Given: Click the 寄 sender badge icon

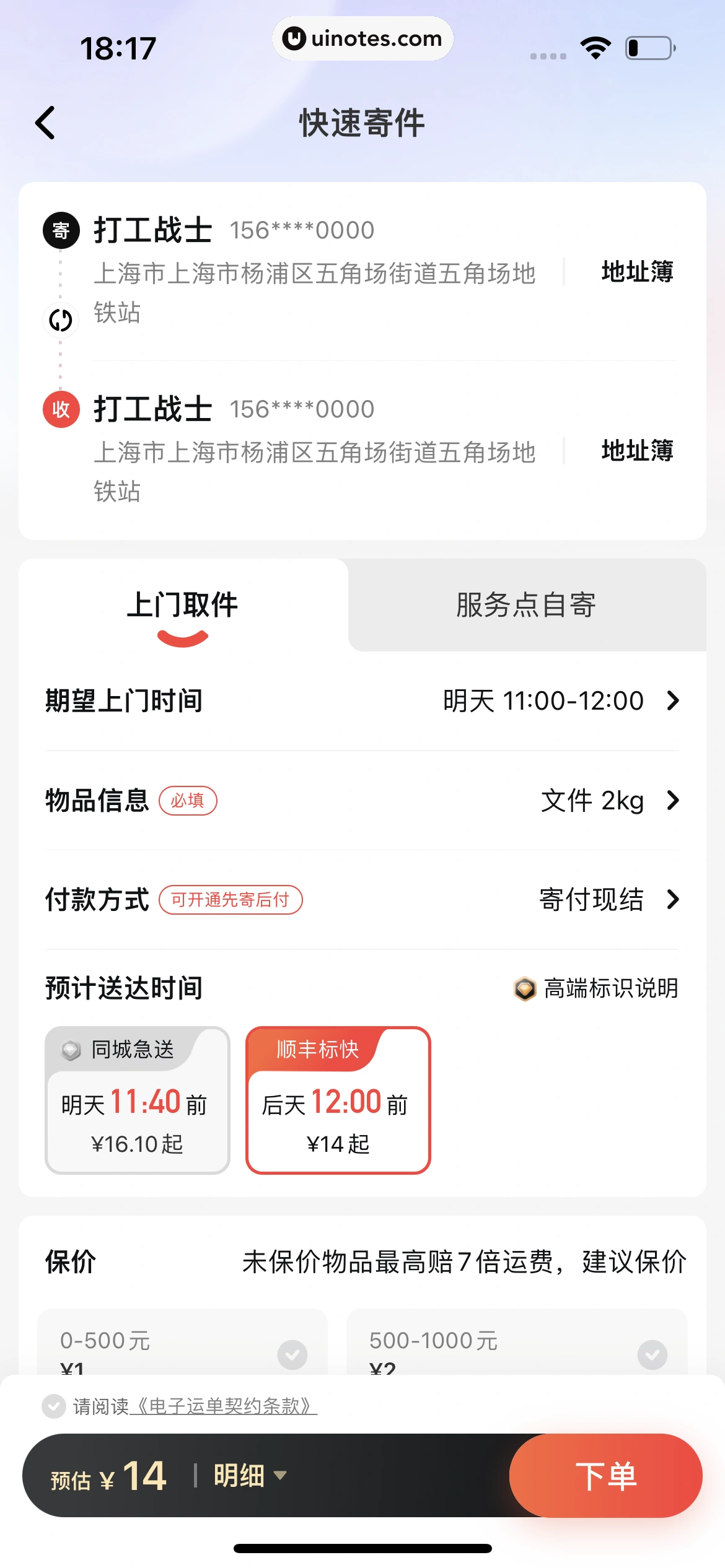Looking at the screenshot, I should point(60,231).
